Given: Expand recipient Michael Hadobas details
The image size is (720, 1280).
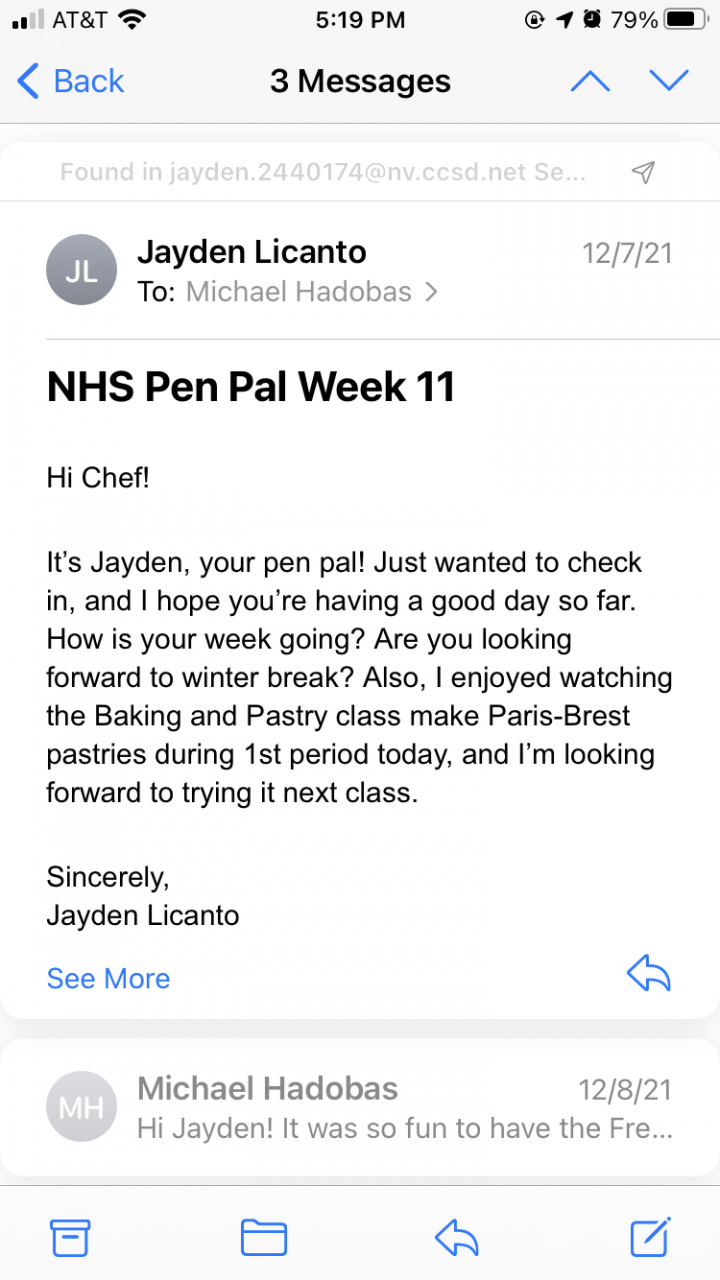Looking at the screenshot, I should click(x=312, y=292).
